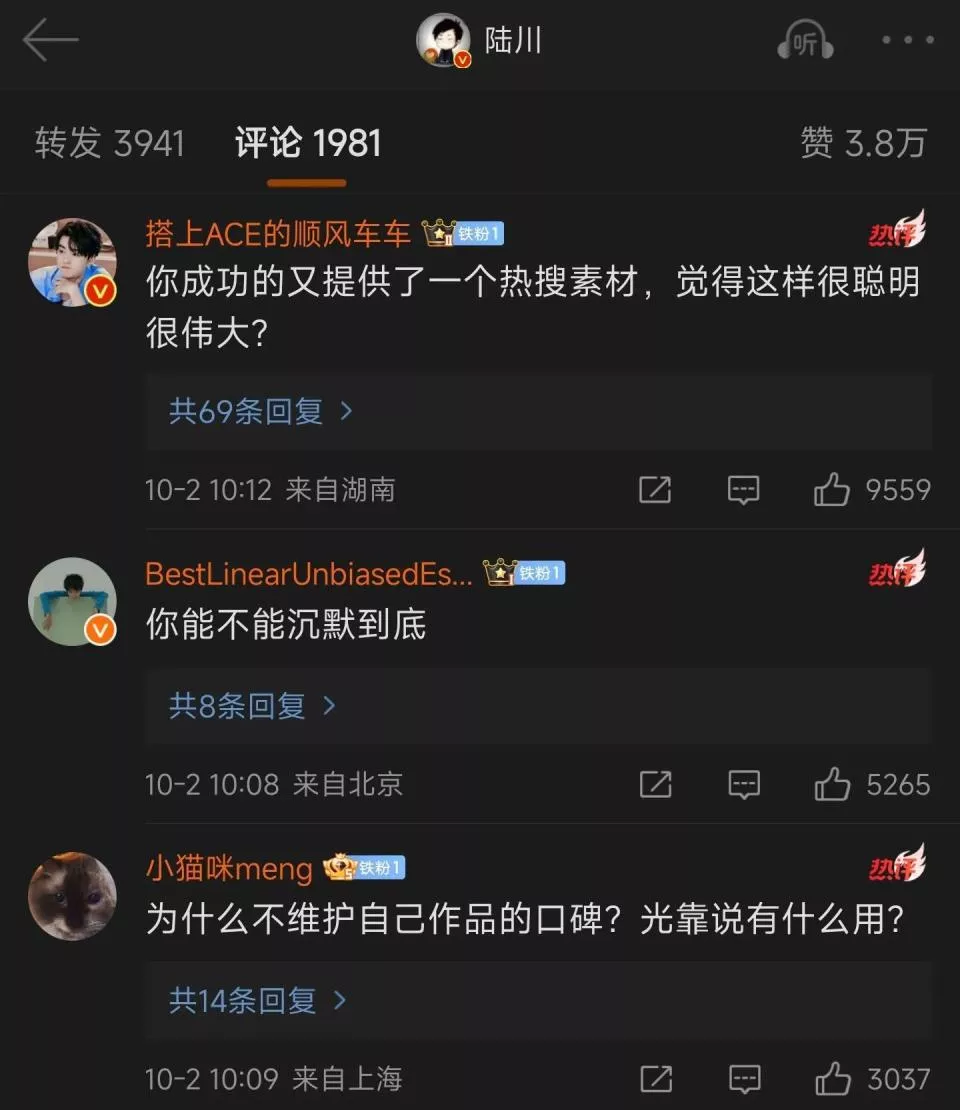
Task: Reply to the 10-2 10:09 上海 comment
Action: (x=743, y=1079)
